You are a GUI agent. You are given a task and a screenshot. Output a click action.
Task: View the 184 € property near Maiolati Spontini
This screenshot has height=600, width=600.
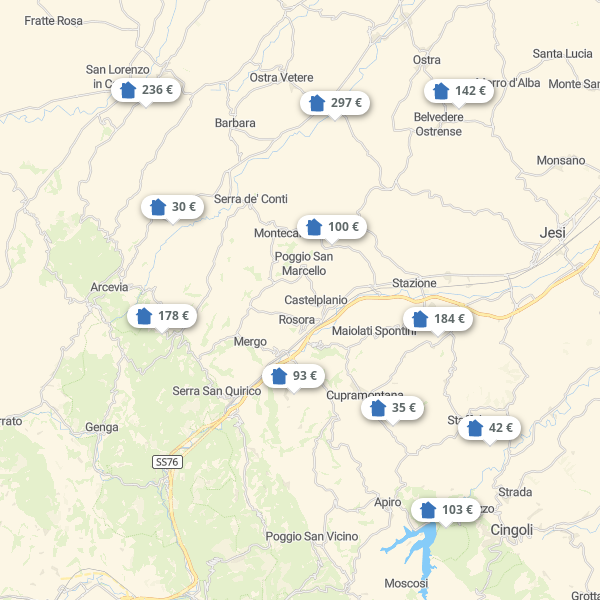439,319
